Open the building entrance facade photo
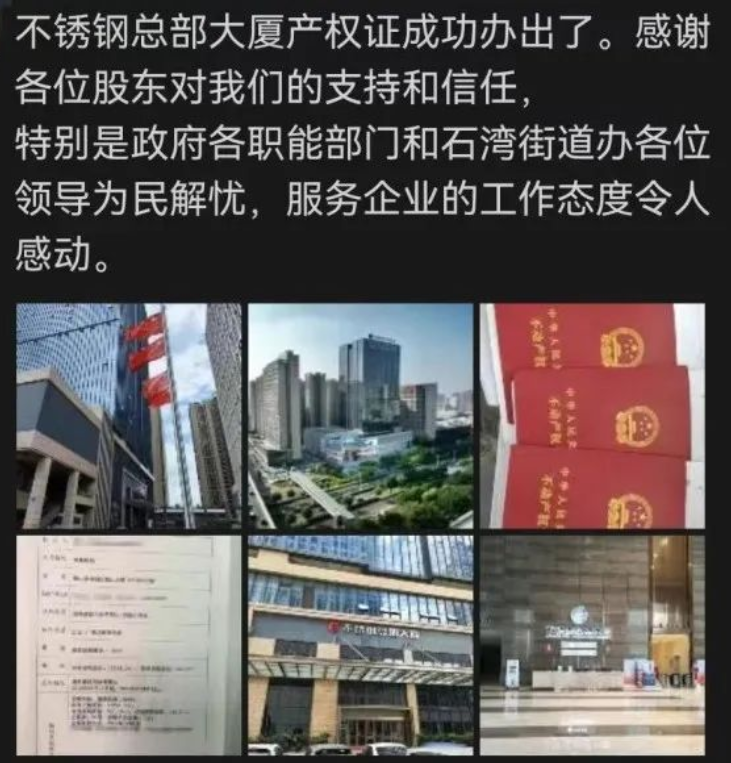The width and height of the screenshot is (731, 763). 360,645
